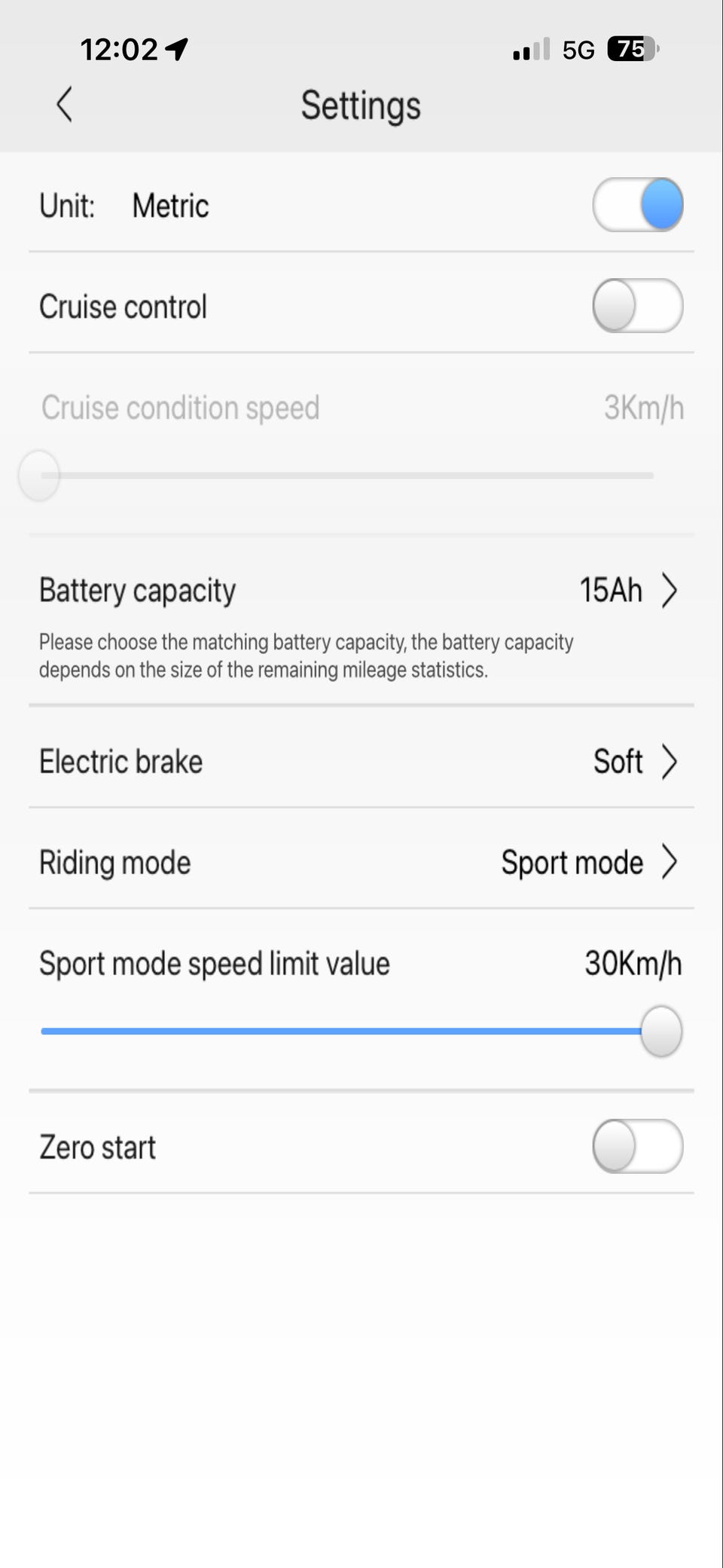723x1568 pixels.
Task: Turn on Zero start
Action: pos(637,1146)
